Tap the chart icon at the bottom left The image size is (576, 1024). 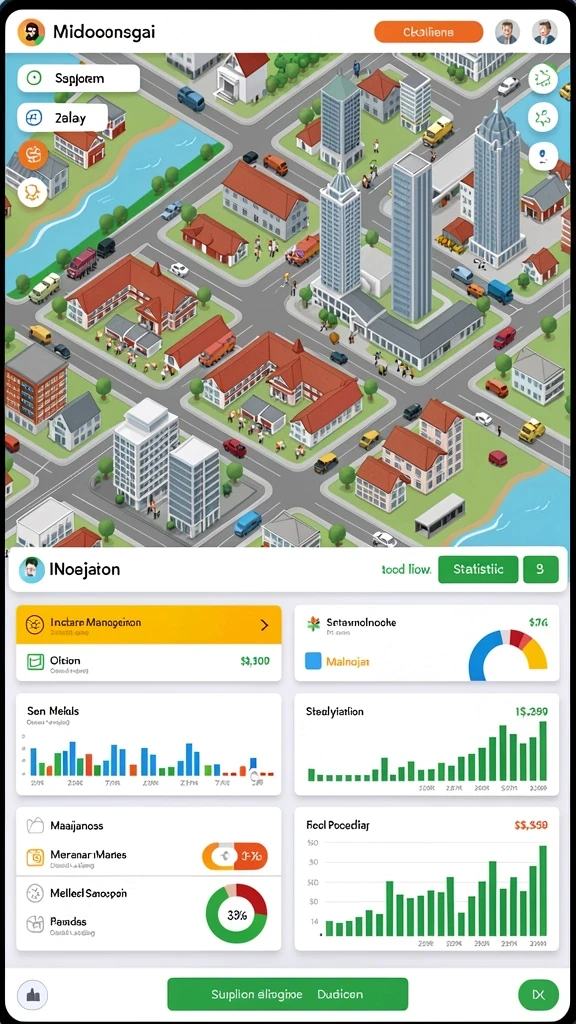(33, 995)
